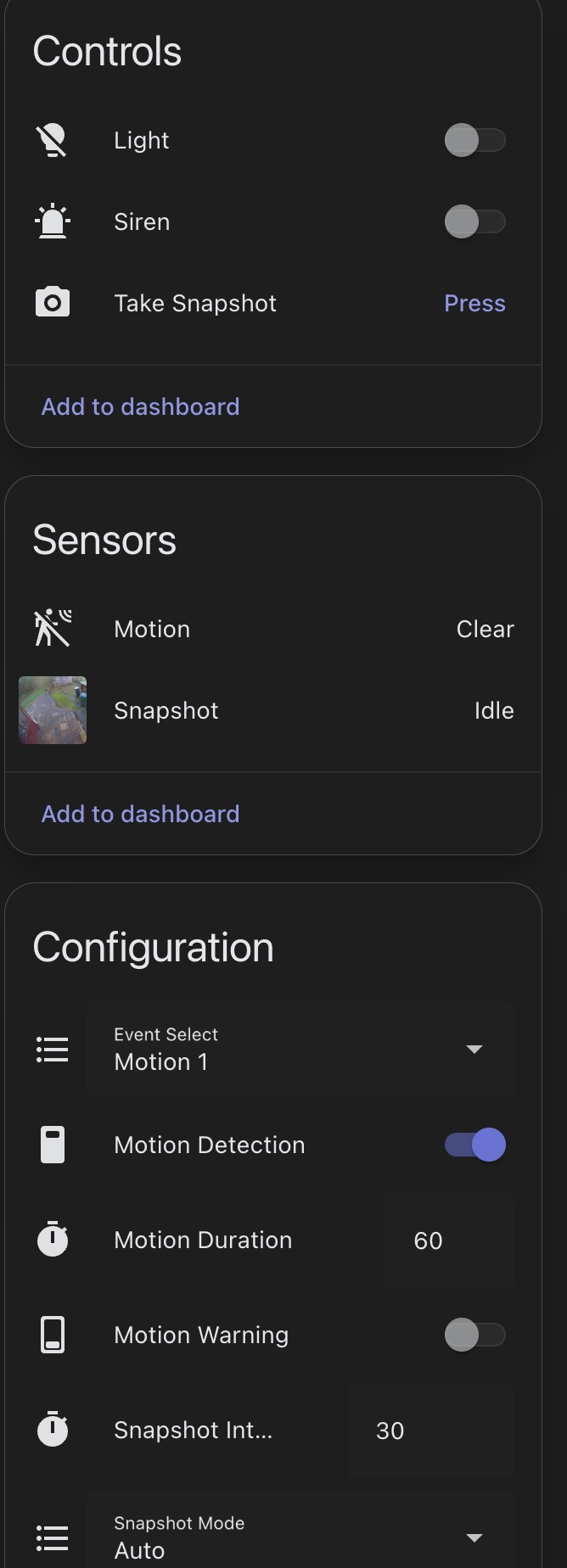Add Sensors card to dashboard
The width and height of the screenshot is (567, 1568).
point(140,814)
